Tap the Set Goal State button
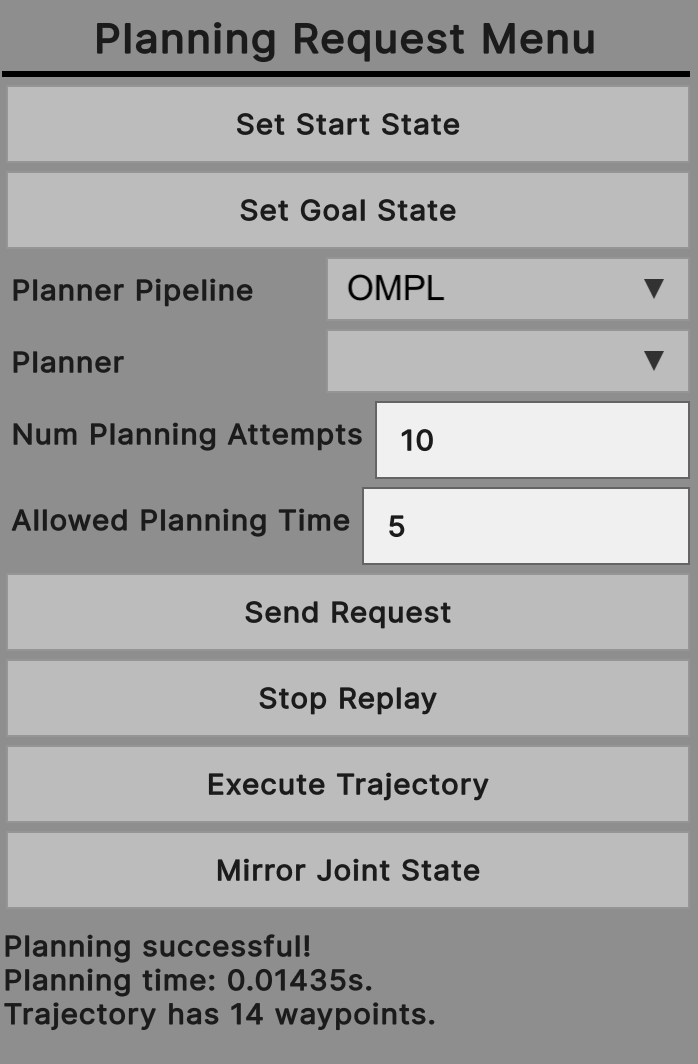 tap(348, 210)
